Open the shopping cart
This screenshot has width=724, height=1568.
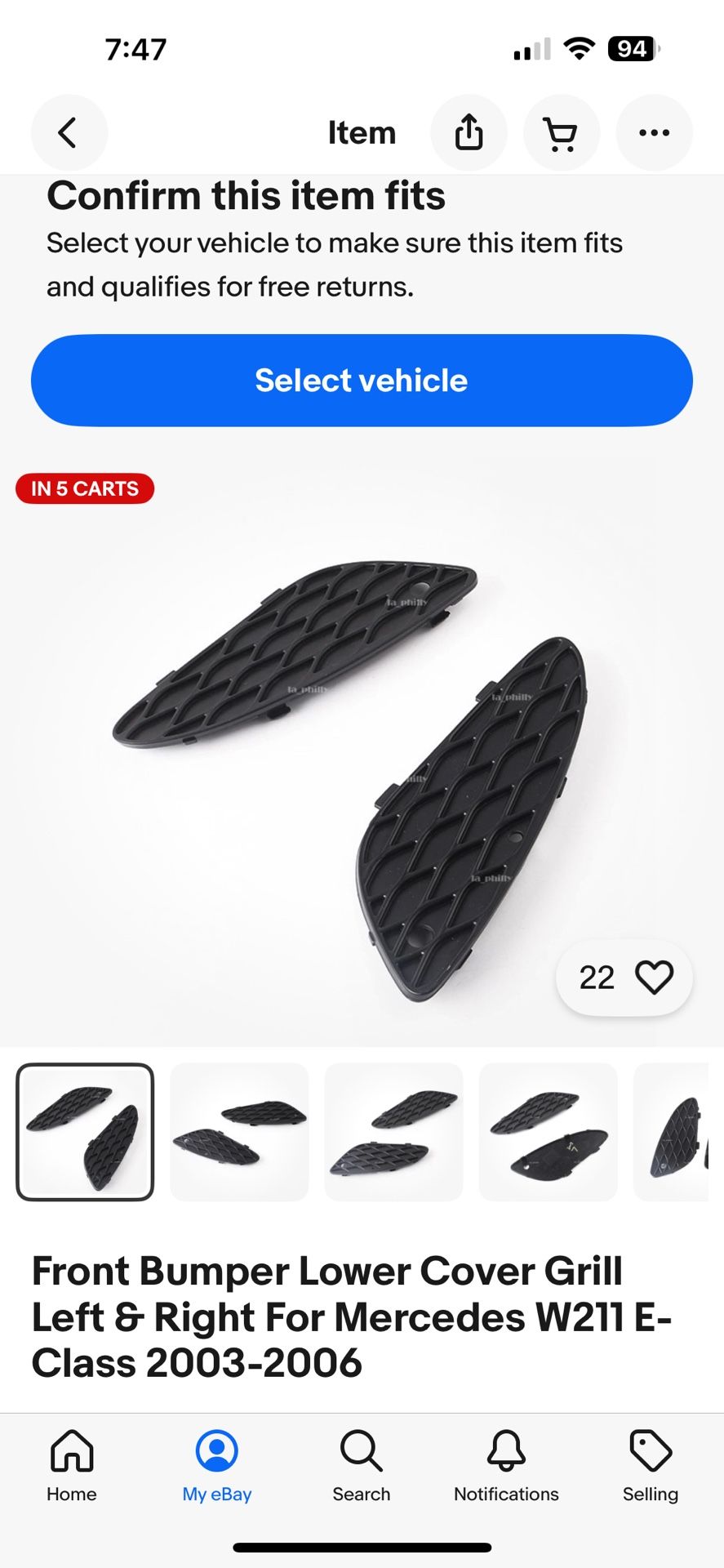561,132
